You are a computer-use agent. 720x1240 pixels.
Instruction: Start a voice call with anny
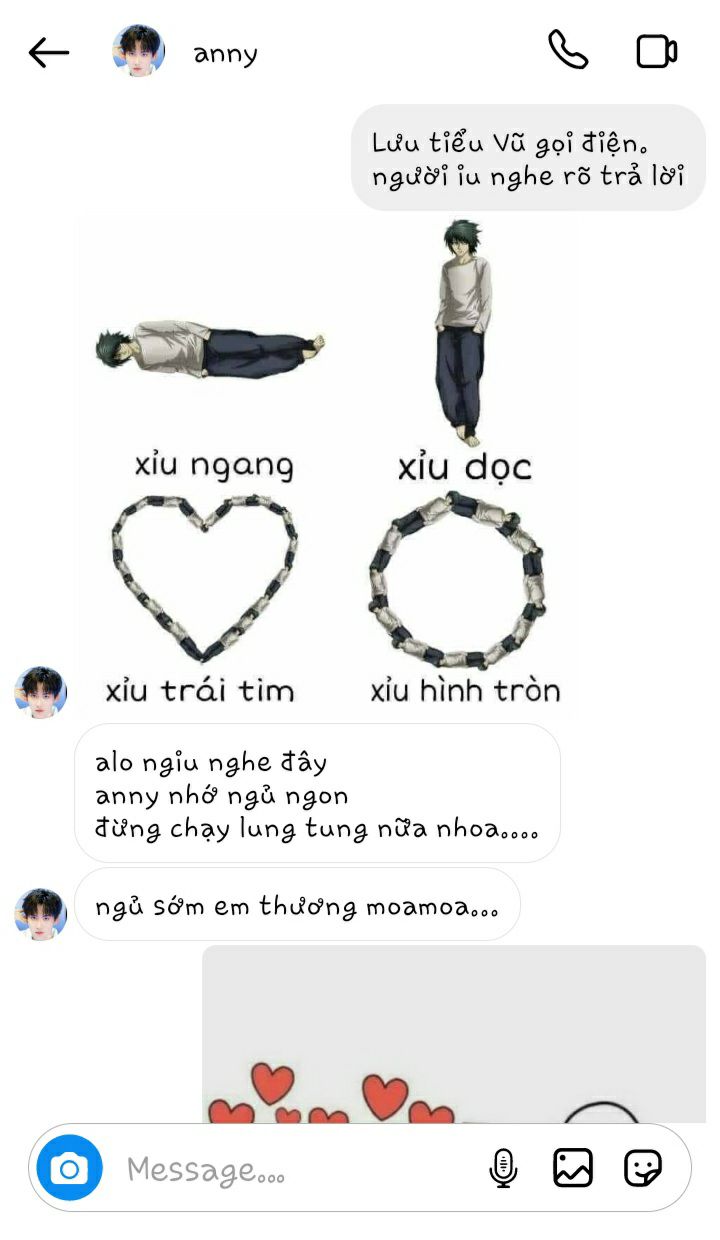(x=568, y=50)
